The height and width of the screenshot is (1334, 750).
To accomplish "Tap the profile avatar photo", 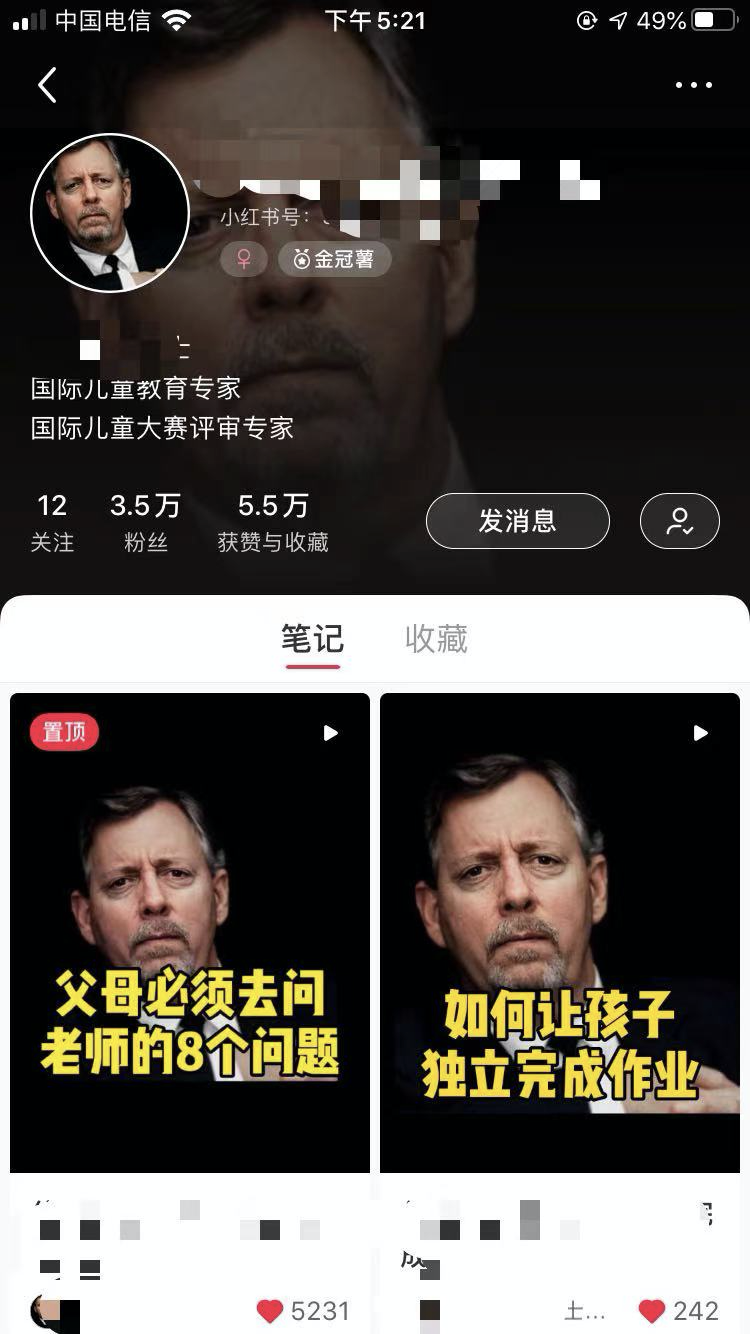I will pos(110,213).
